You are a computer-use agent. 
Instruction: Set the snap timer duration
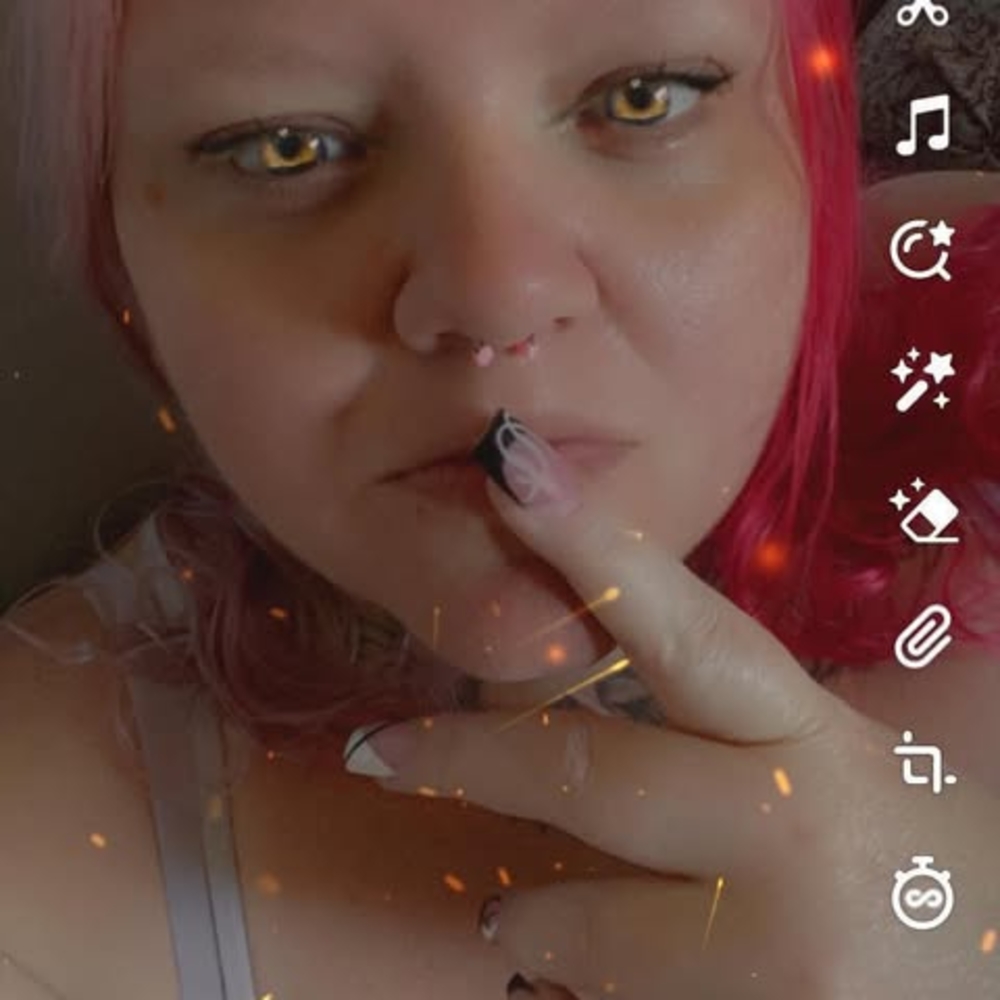tap(922, 892)
